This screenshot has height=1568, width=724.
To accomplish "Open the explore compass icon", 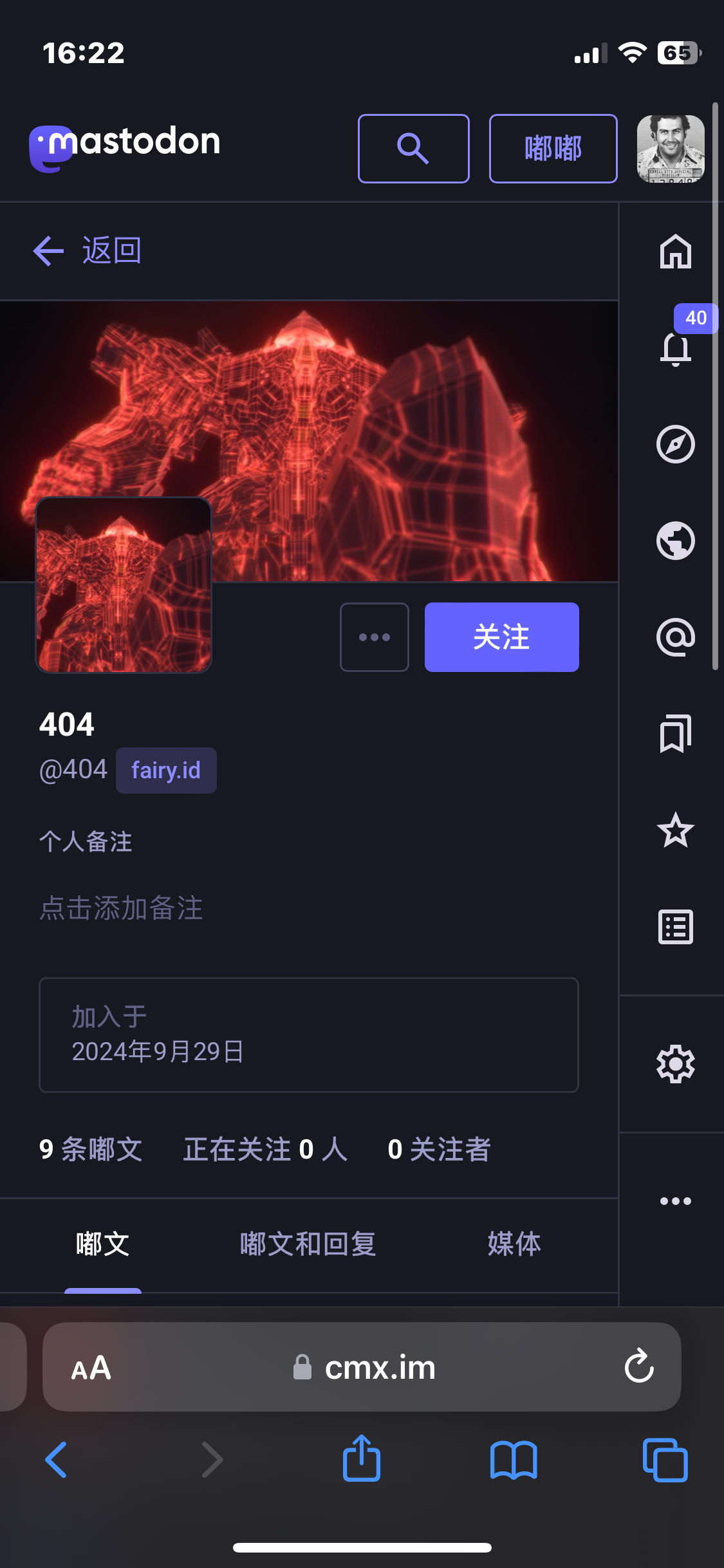I will (x=675, y=444).
